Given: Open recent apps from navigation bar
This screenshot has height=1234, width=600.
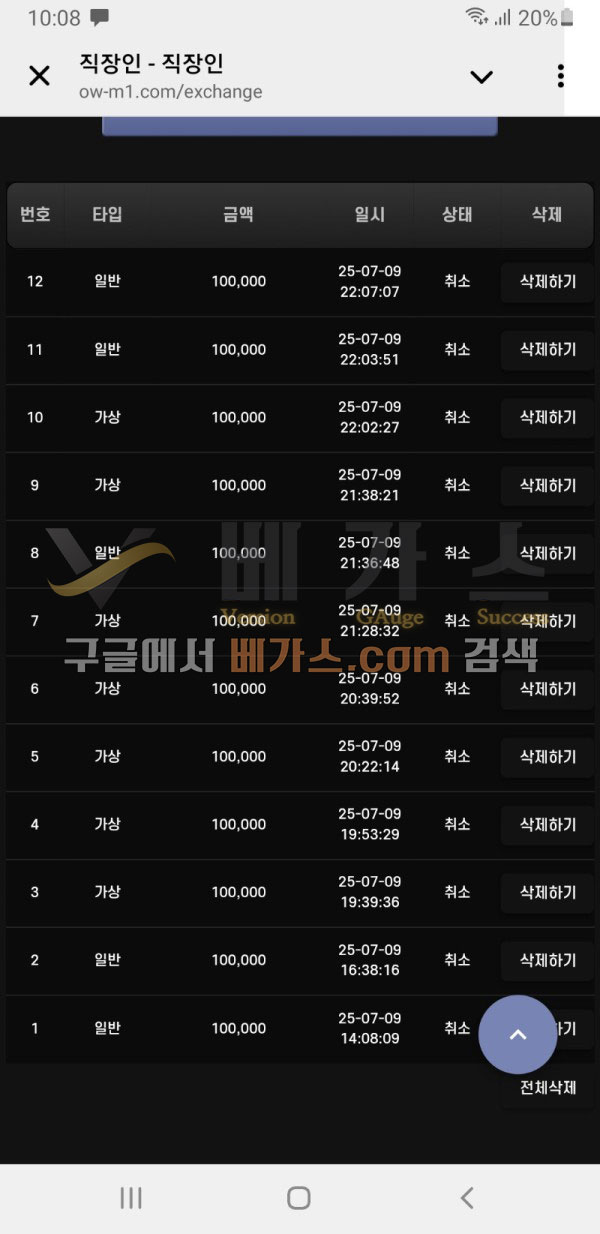Looking at the screenshot, I should (x=131, y=1198).
